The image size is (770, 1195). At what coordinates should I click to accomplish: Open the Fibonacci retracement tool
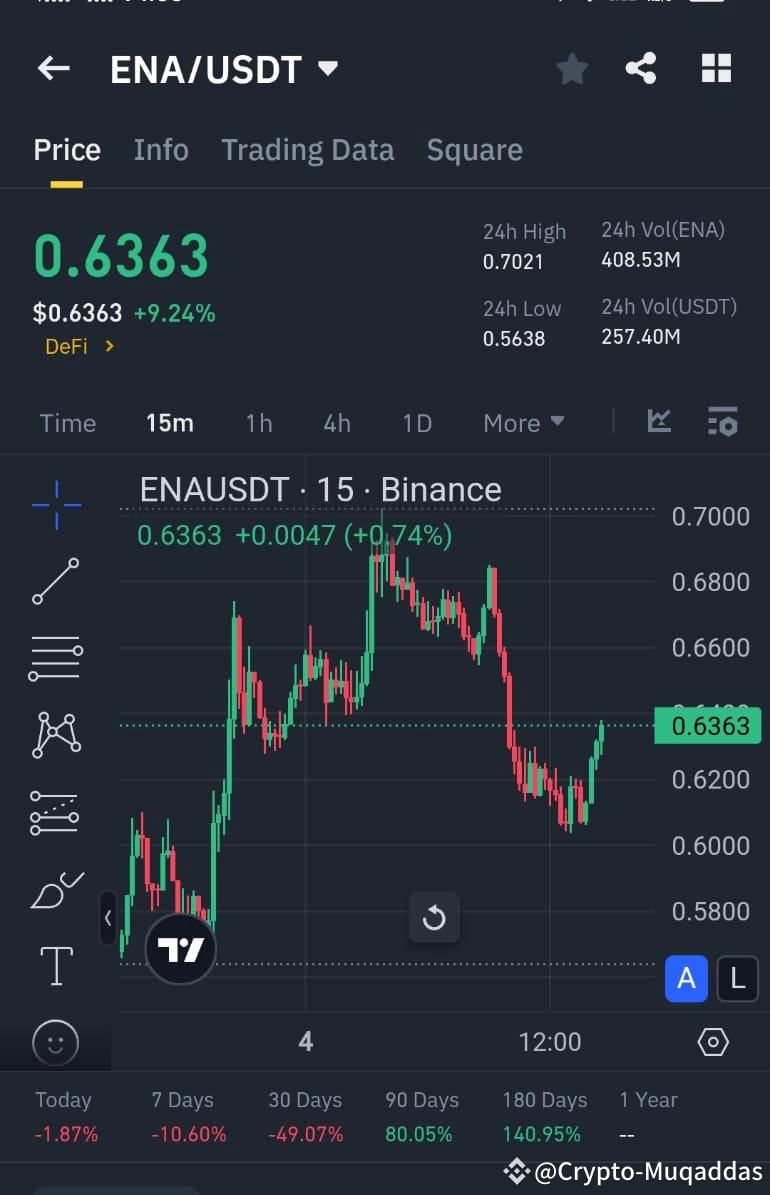pos(55,657)
